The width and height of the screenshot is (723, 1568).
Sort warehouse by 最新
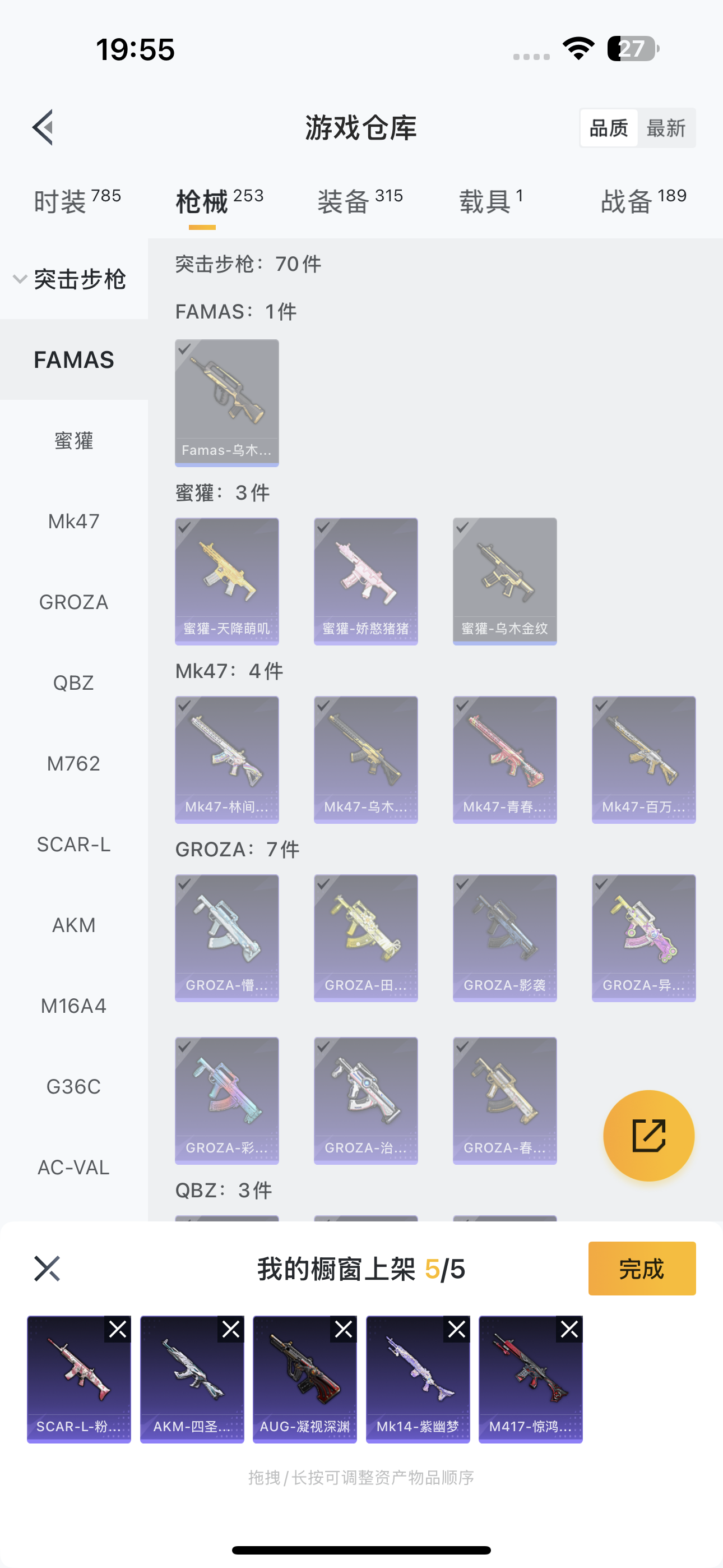[x=666, y=128]
